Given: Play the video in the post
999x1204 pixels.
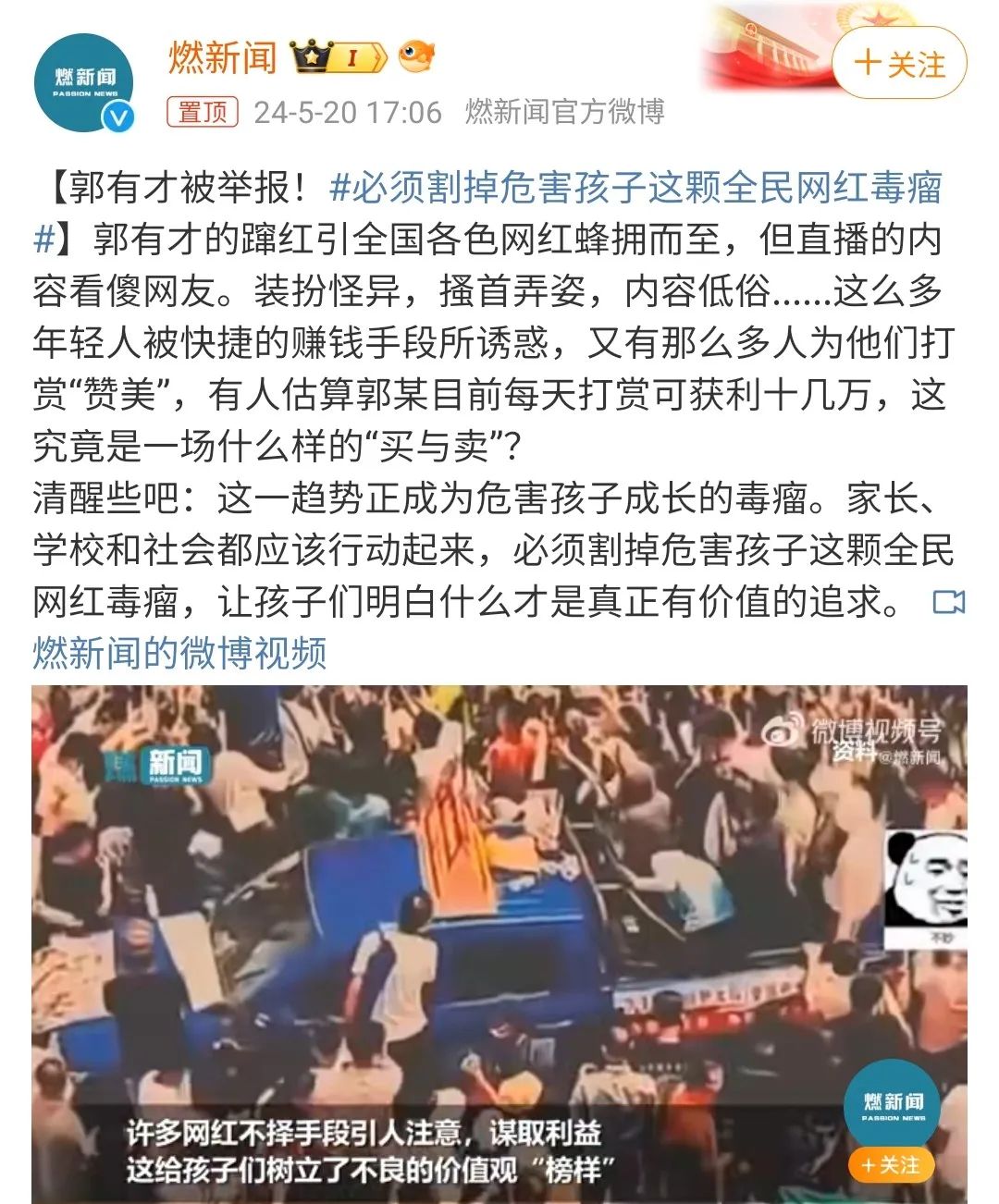Looking at the screenshot, I should pos(499,943).
